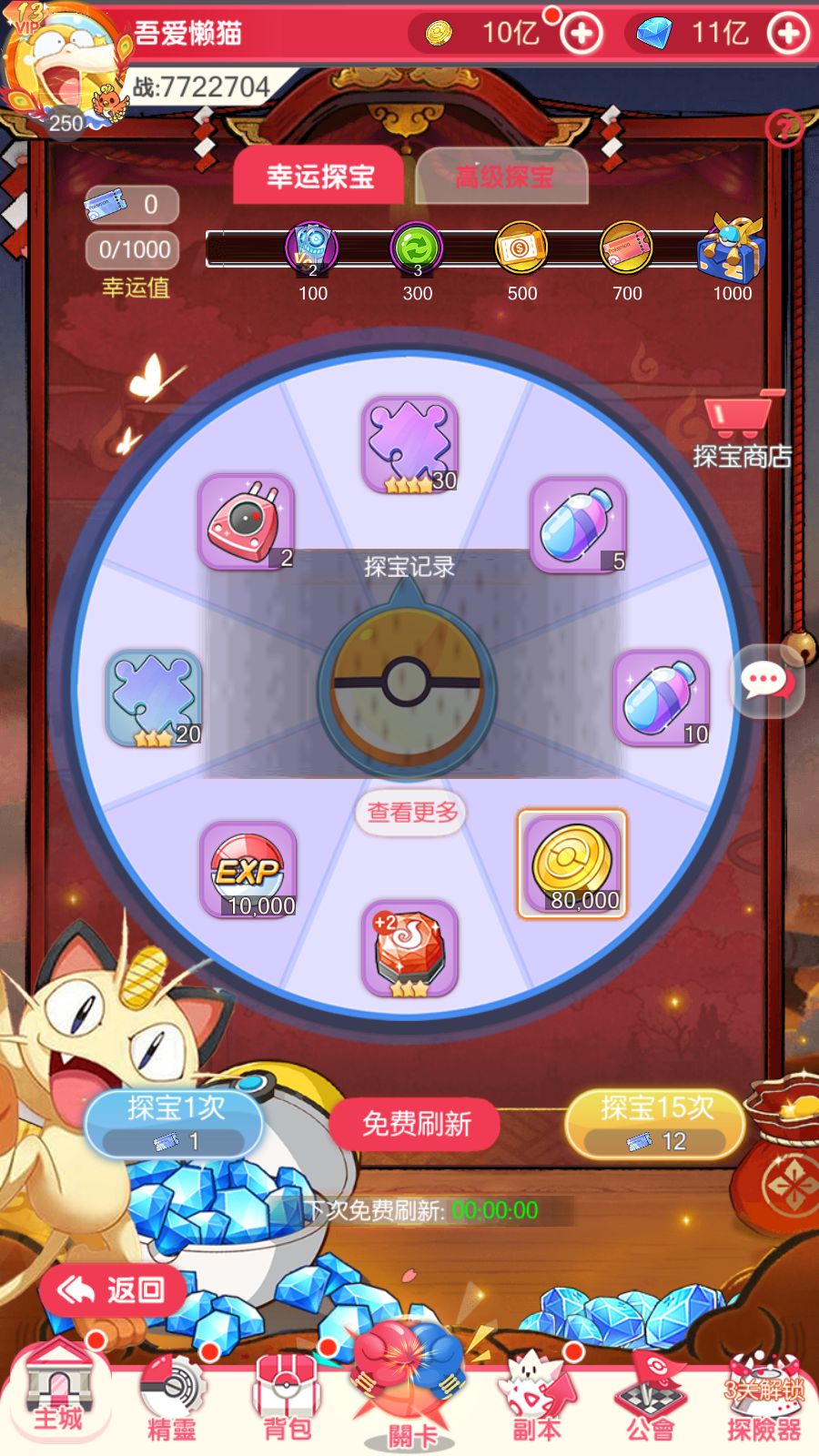The height and width of the screenshot is (1456, 819).
Task: Open 關卡 in bottom navigation
Action: click(x=411, y=1392)
